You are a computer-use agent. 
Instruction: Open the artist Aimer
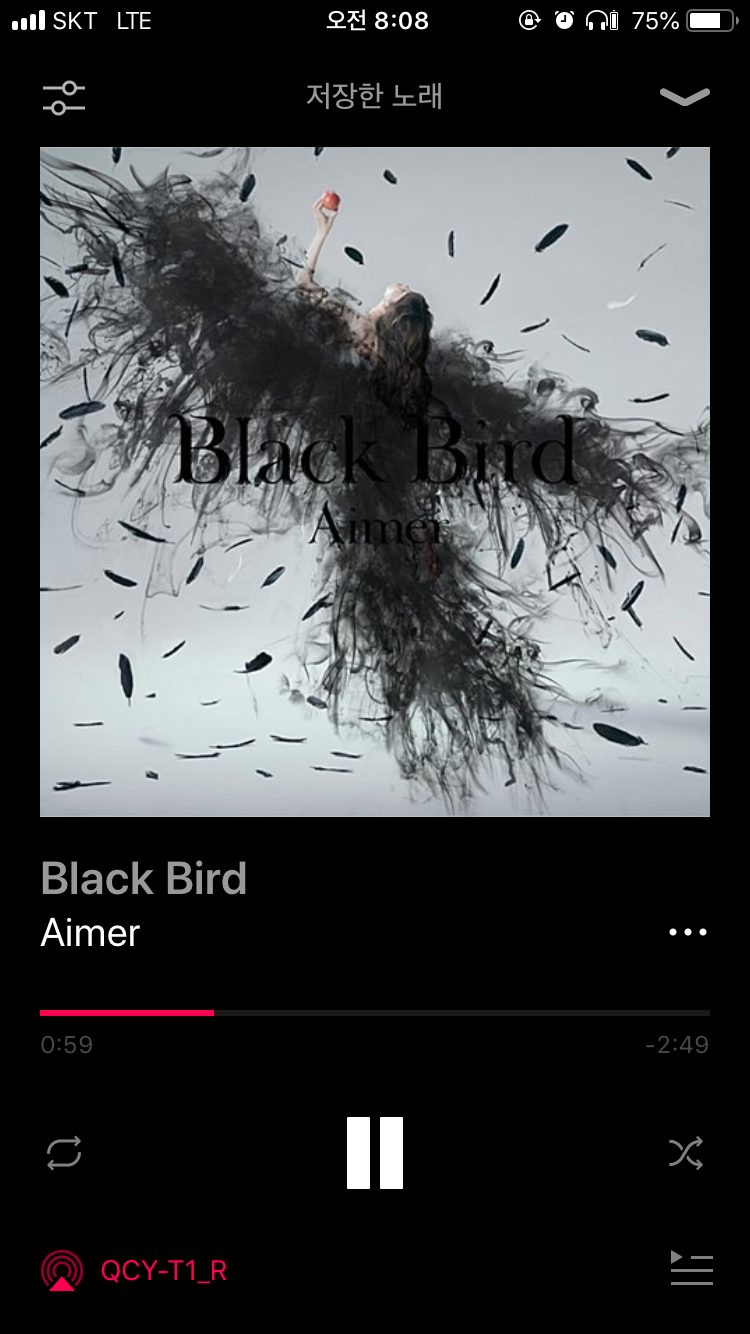(90, 933)
